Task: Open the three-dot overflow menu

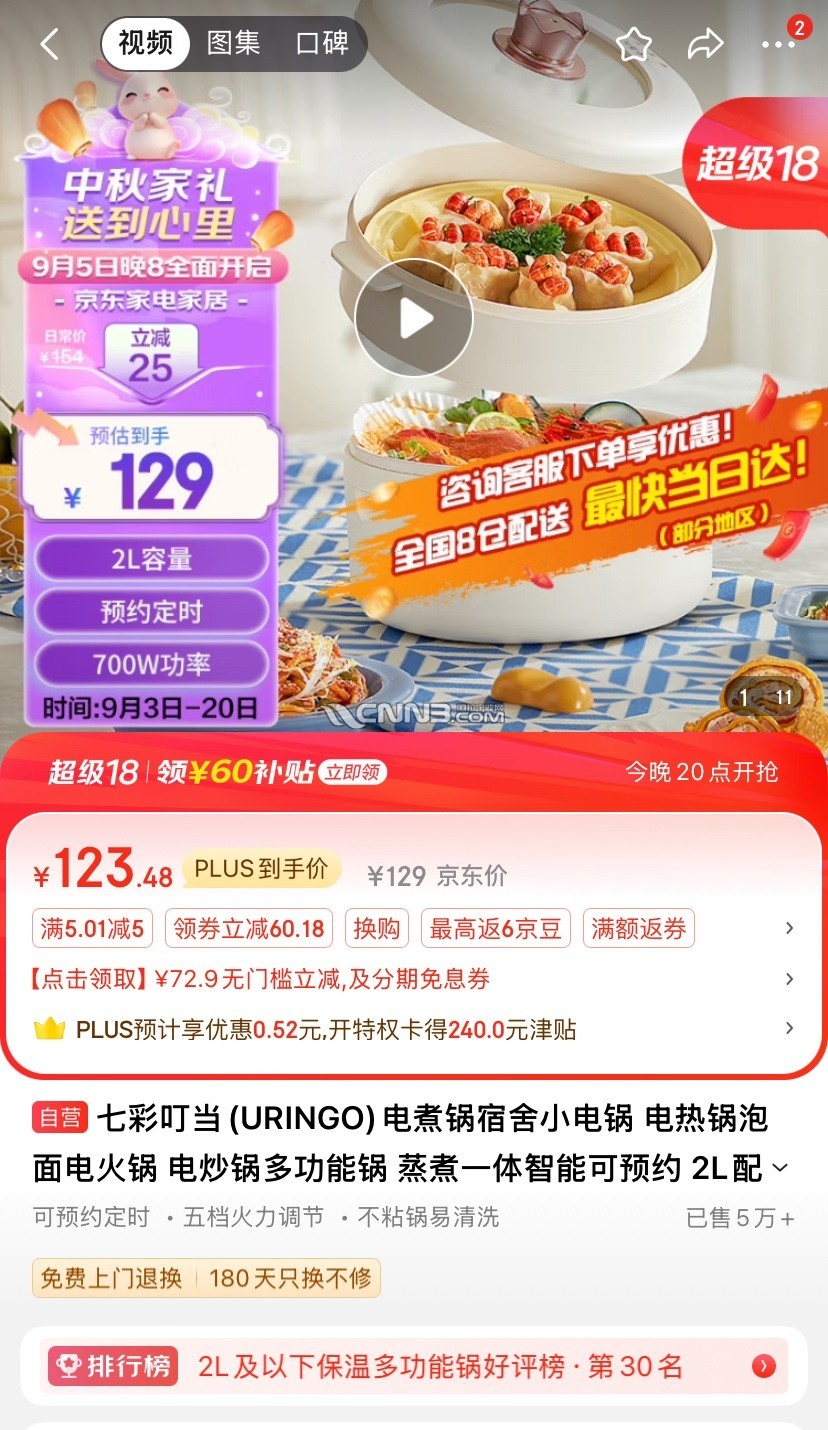Action: coord(778,44)
